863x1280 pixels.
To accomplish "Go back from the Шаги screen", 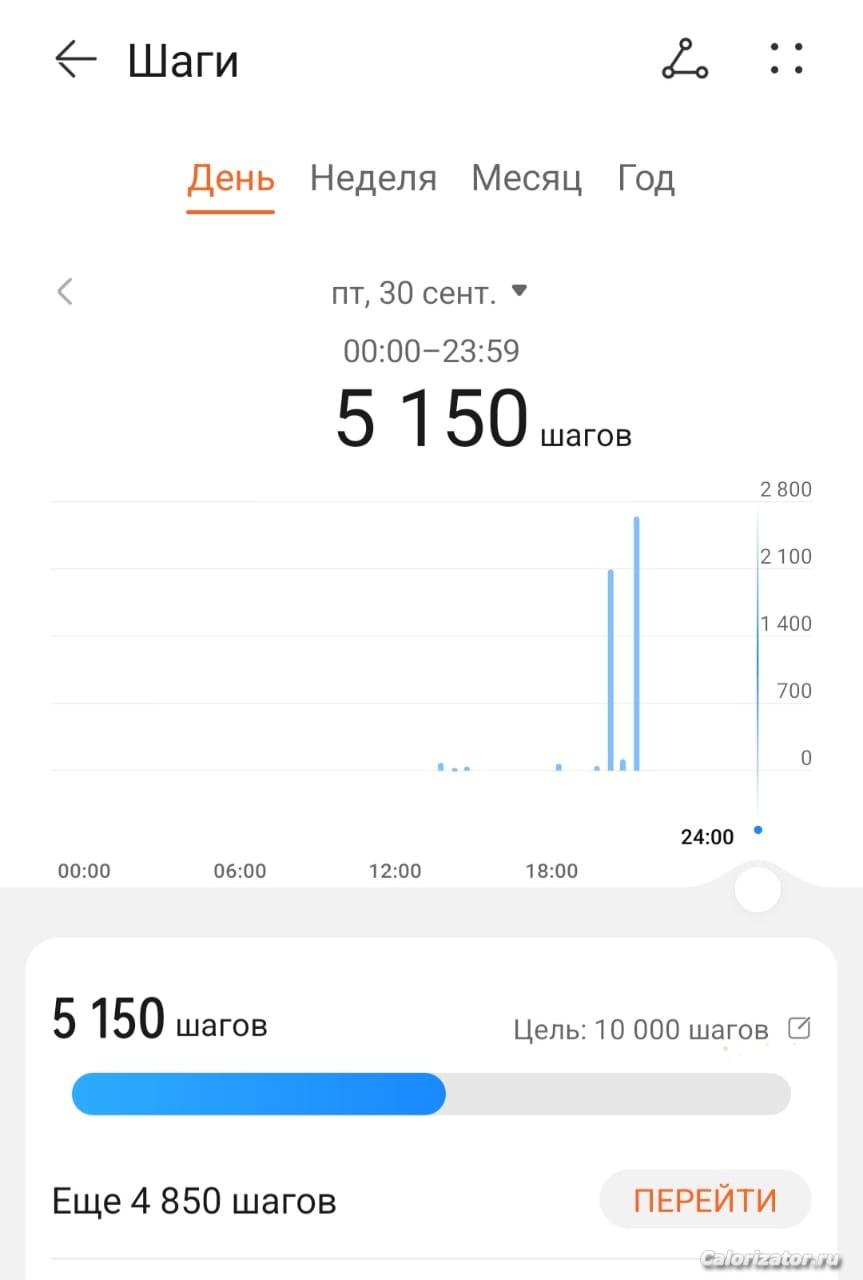I will [x=76, y=60].
